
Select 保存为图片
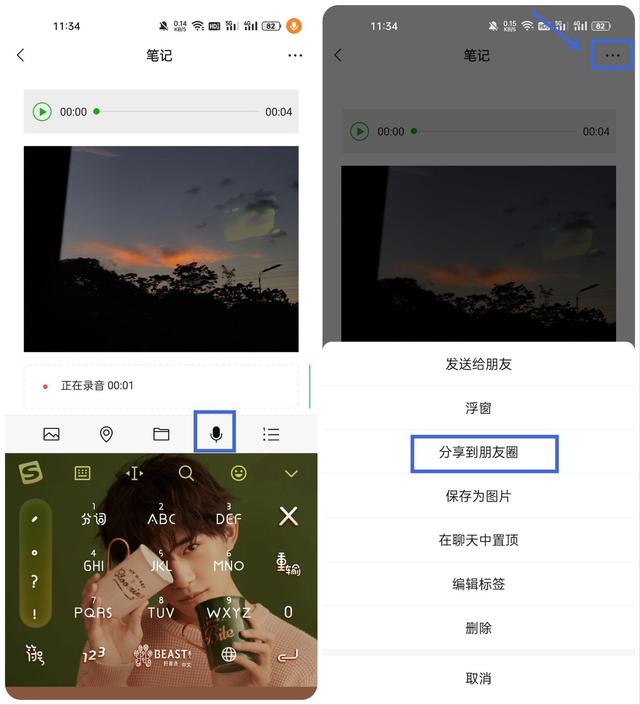(x=478, y=496)
